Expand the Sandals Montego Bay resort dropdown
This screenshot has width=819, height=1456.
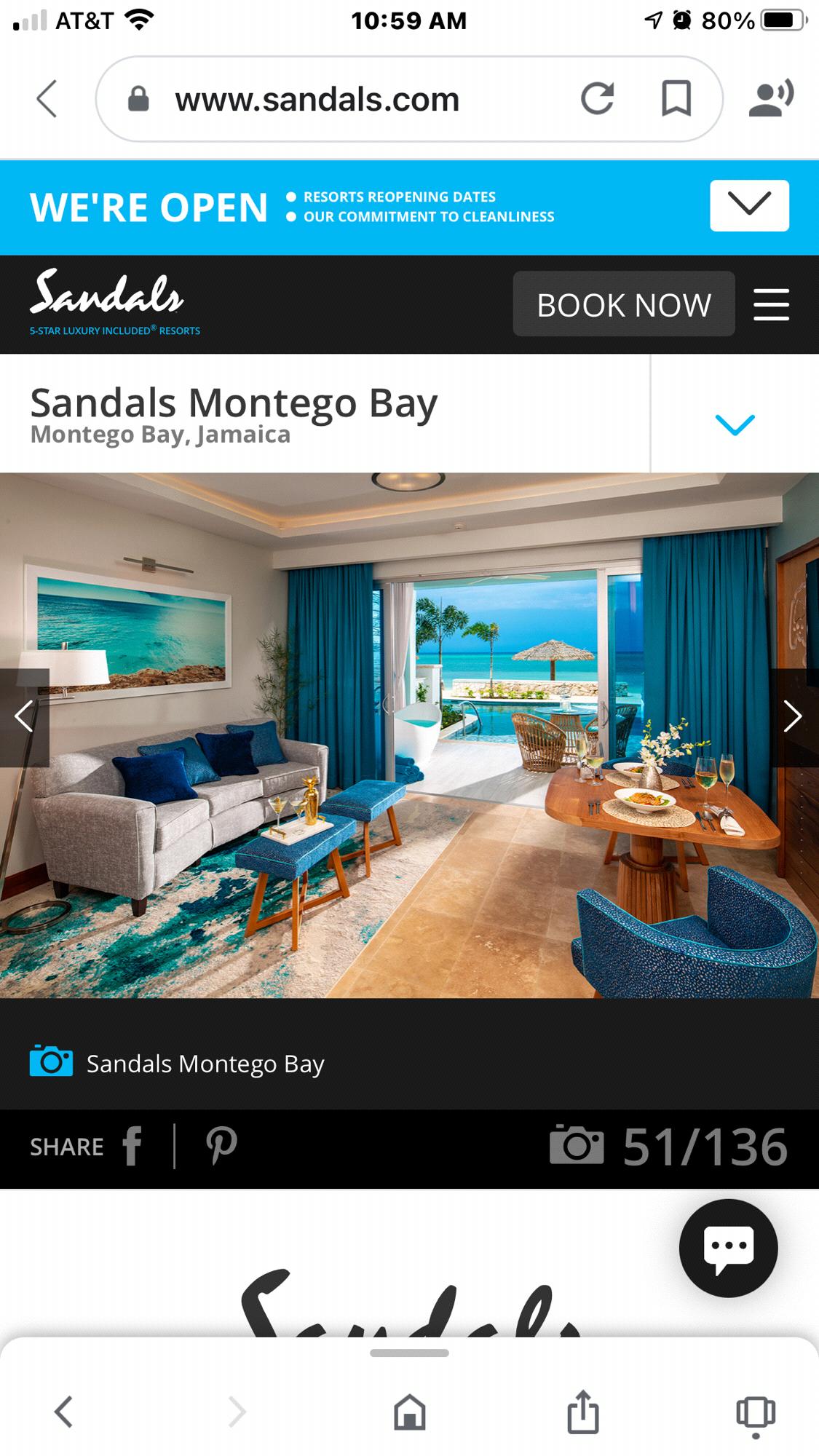click(x=735, y=424)
